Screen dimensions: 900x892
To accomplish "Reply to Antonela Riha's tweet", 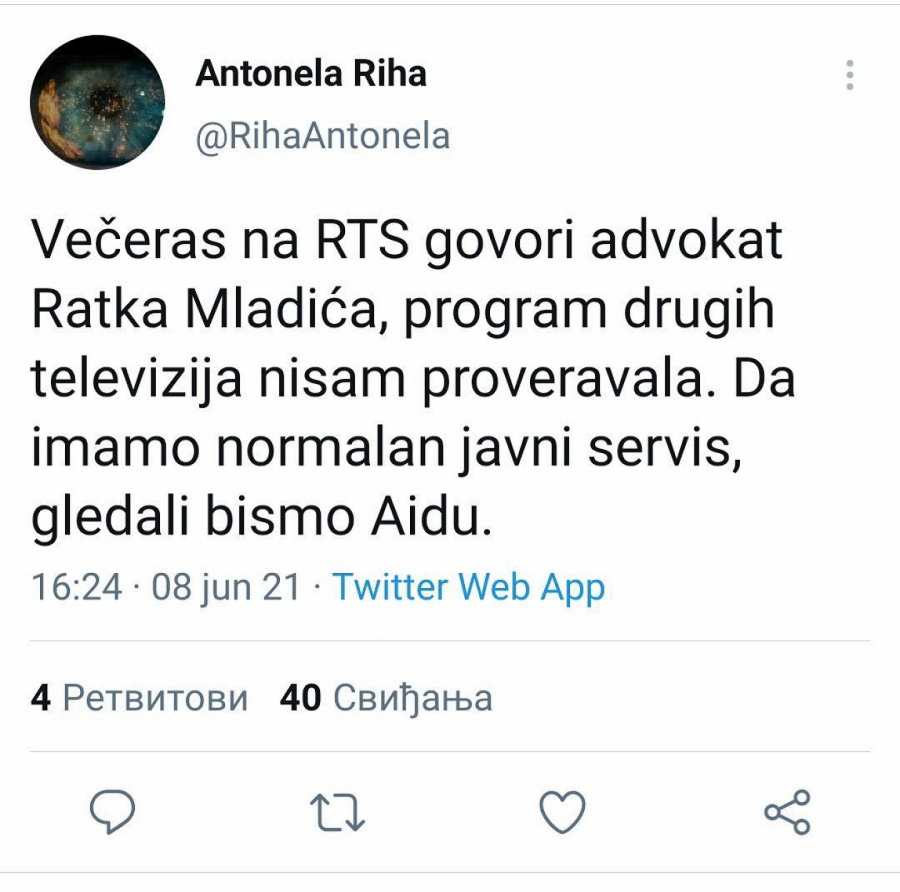I will (112, 811).
